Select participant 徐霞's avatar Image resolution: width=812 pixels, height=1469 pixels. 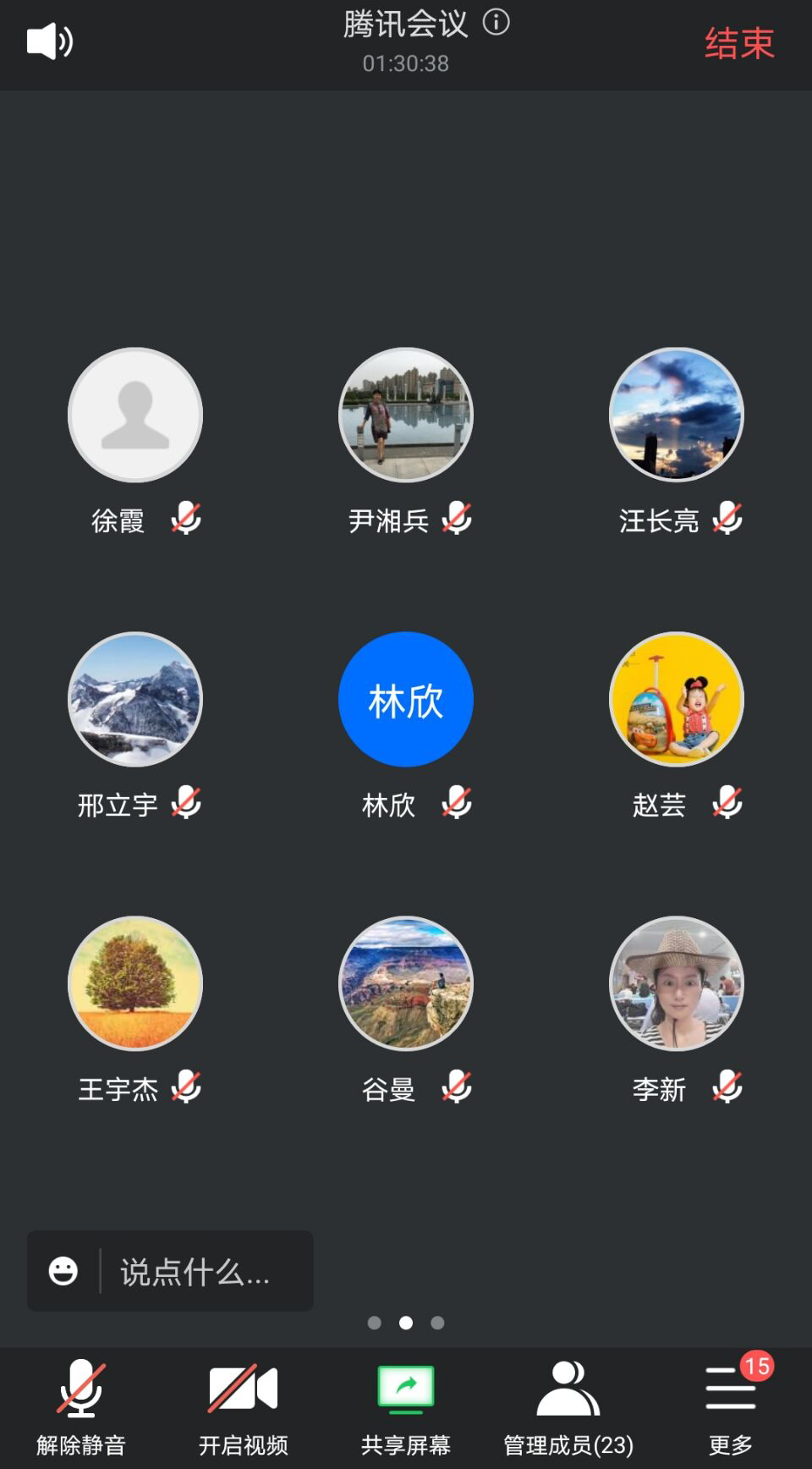point(135,415)
